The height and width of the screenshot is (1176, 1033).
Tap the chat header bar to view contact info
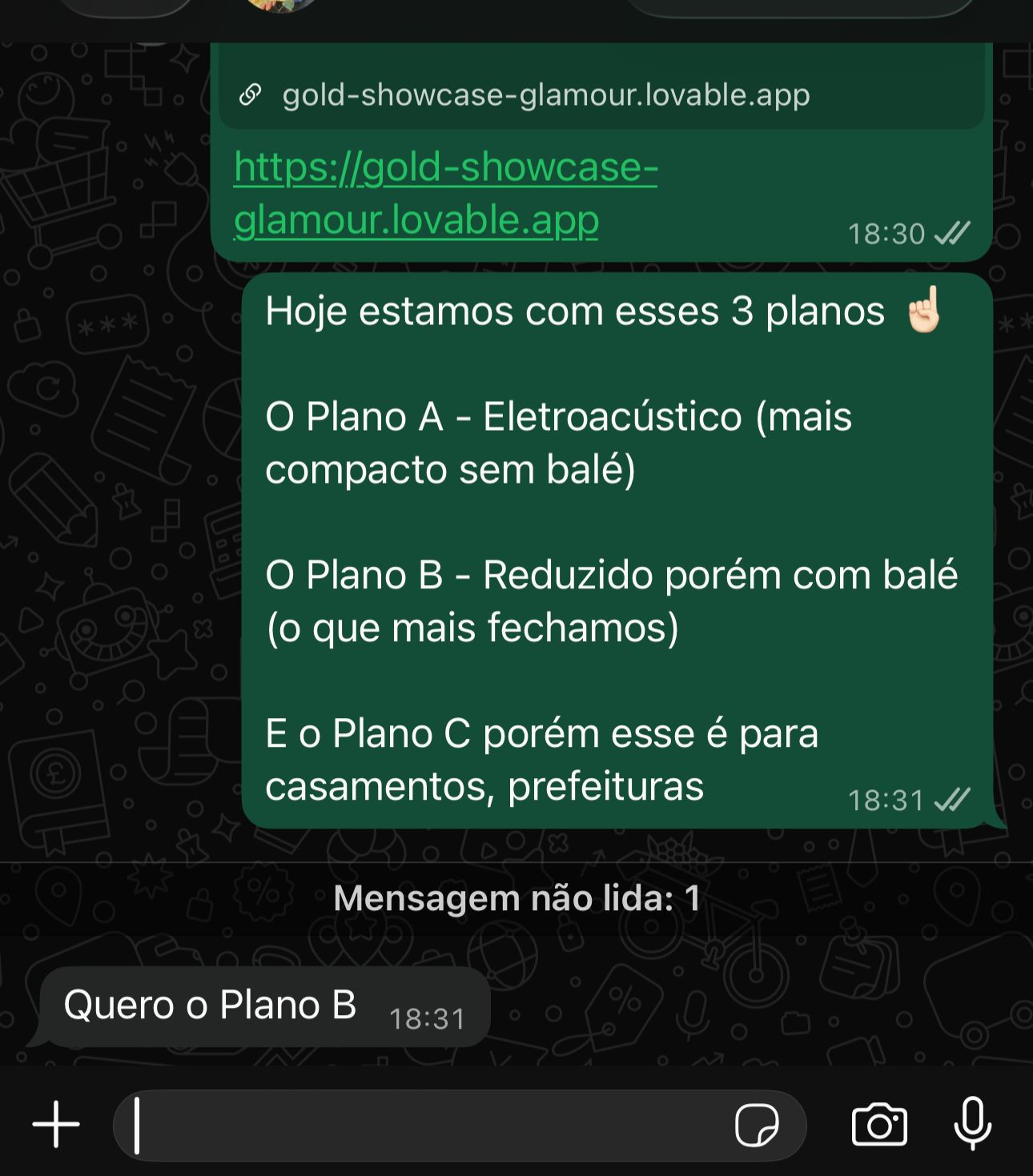point(516,10)
